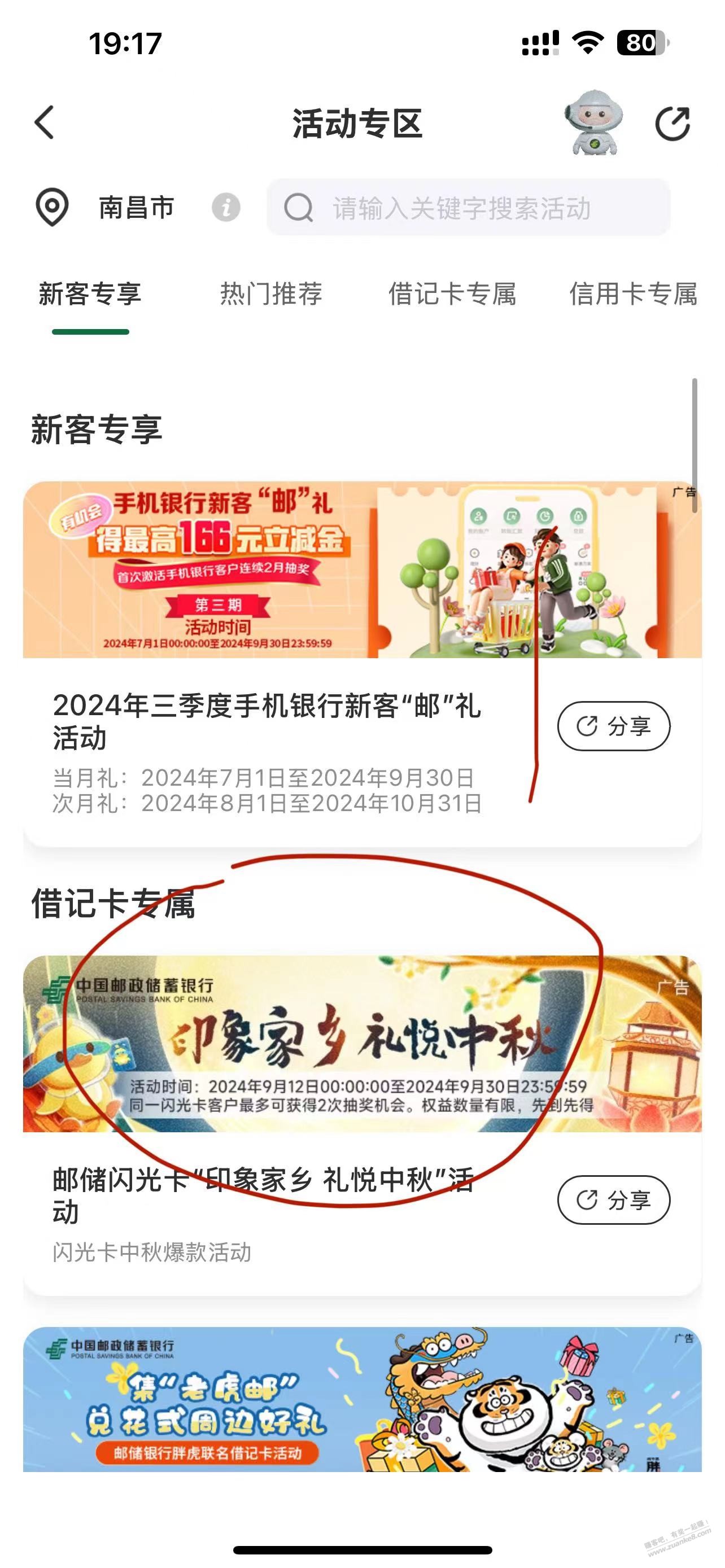
Task: Open the robot assistant avatar
Action: 593,122
